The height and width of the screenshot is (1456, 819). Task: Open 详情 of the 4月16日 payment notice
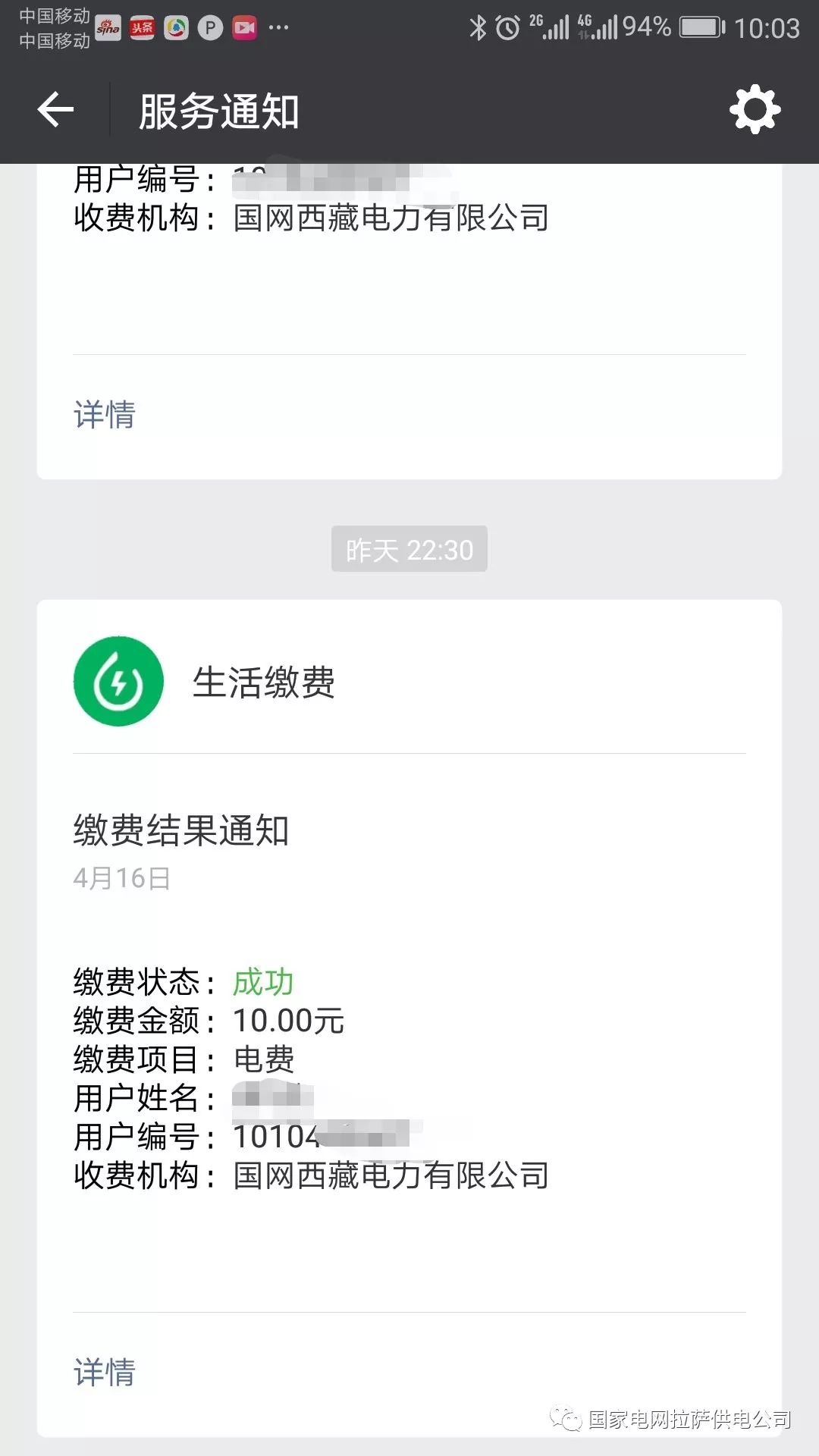(105, 1373)
